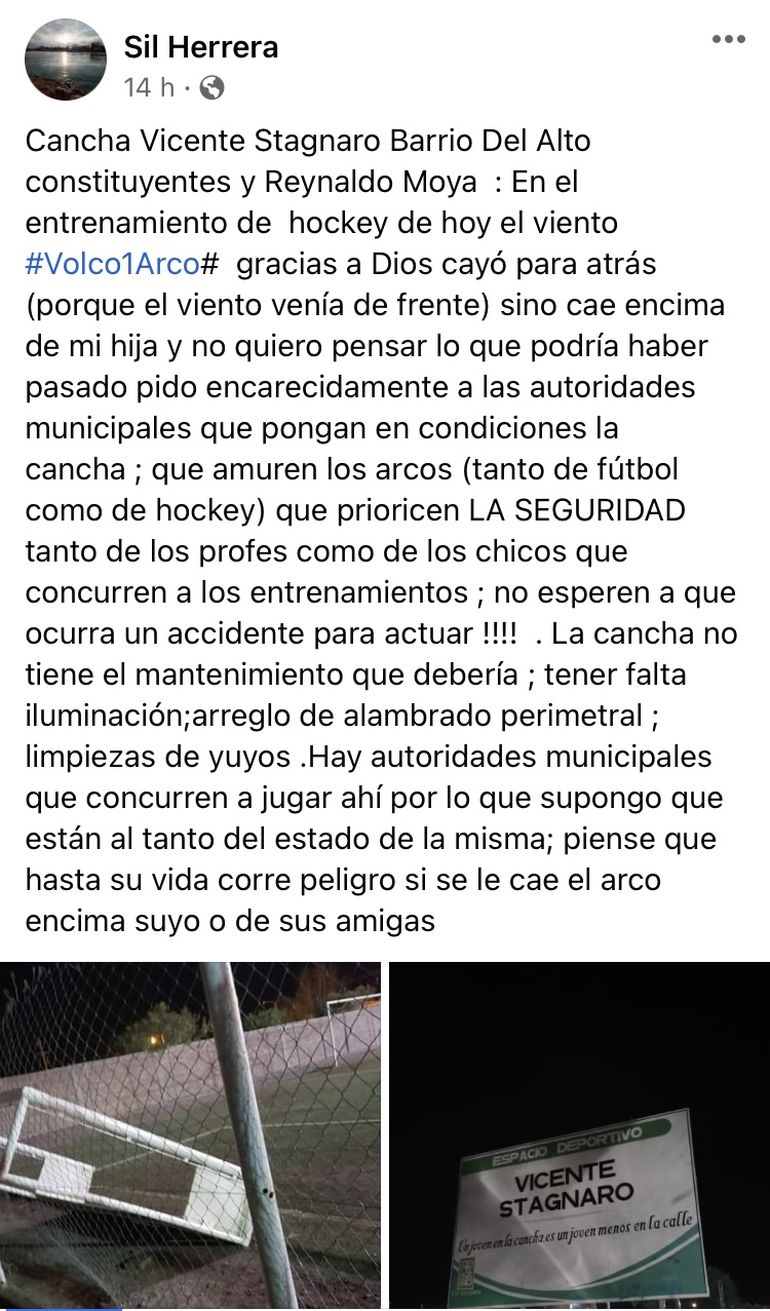Open the post's three-dot options menu
This screenshot has height=1311, width=770.
click(x=728, y=39)
